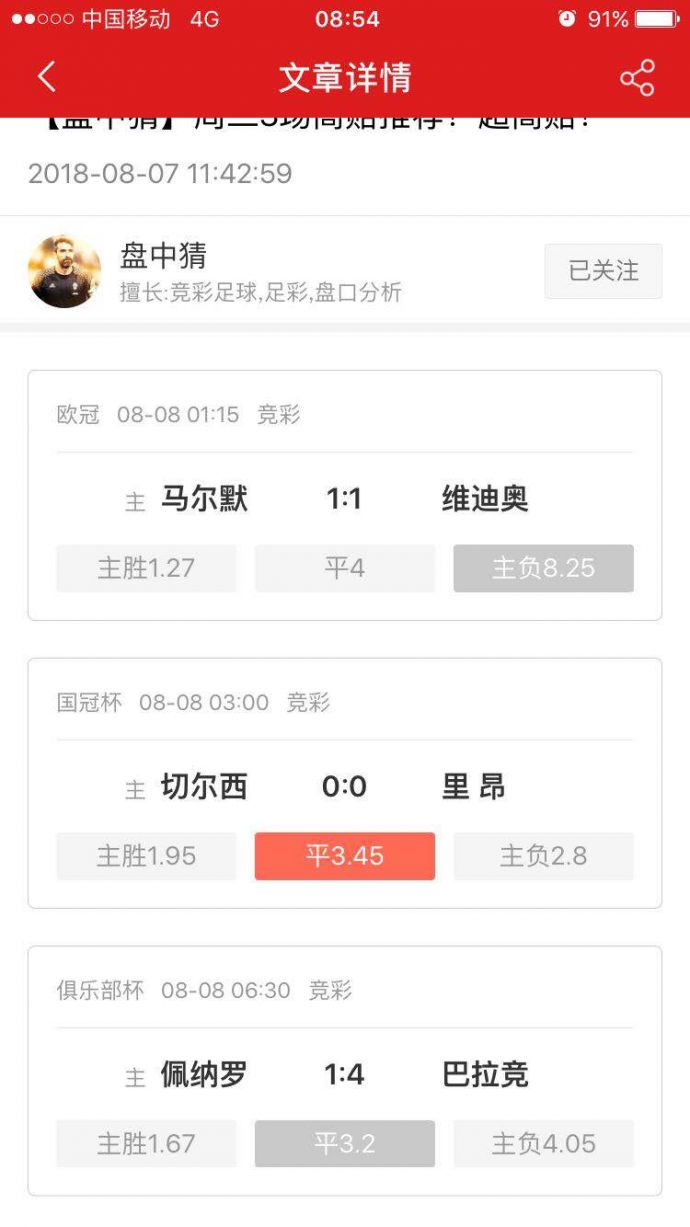Image resolution: width=690 pixels, height=1227 pixels.
Task: Select 主胜1.95 for 切尔西 match
Action: pyautogui.click(x=146, y=856)
